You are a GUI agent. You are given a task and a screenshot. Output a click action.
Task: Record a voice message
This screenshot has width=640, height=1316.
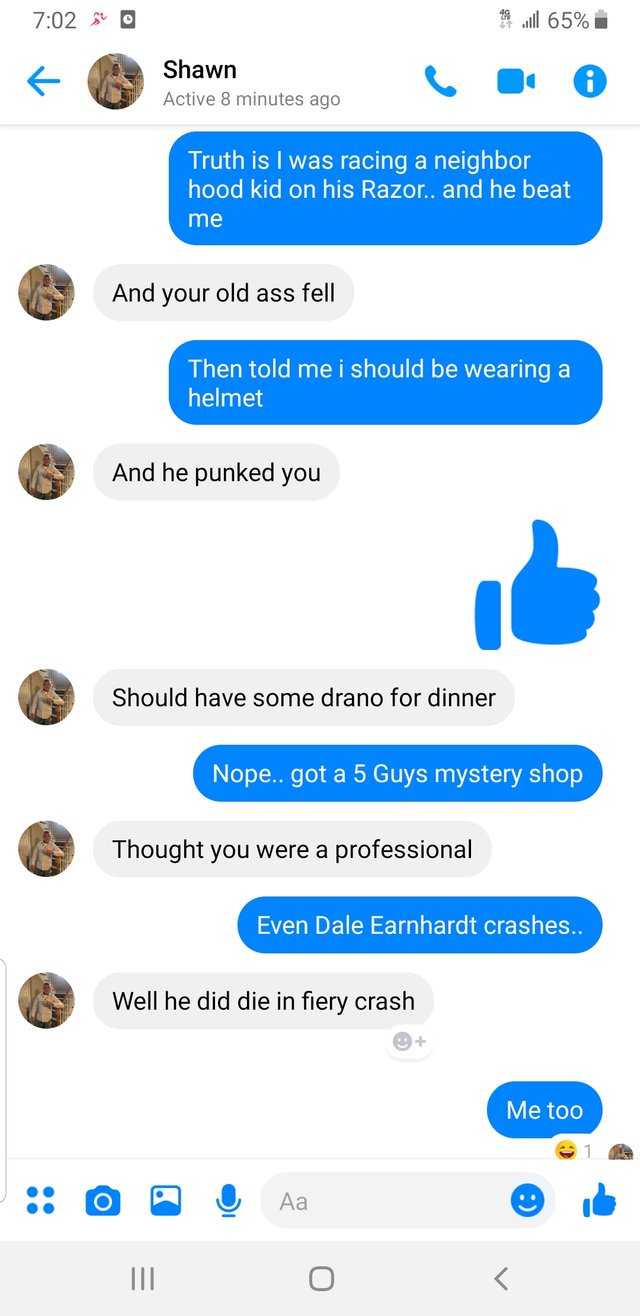tap(228, 1200)
